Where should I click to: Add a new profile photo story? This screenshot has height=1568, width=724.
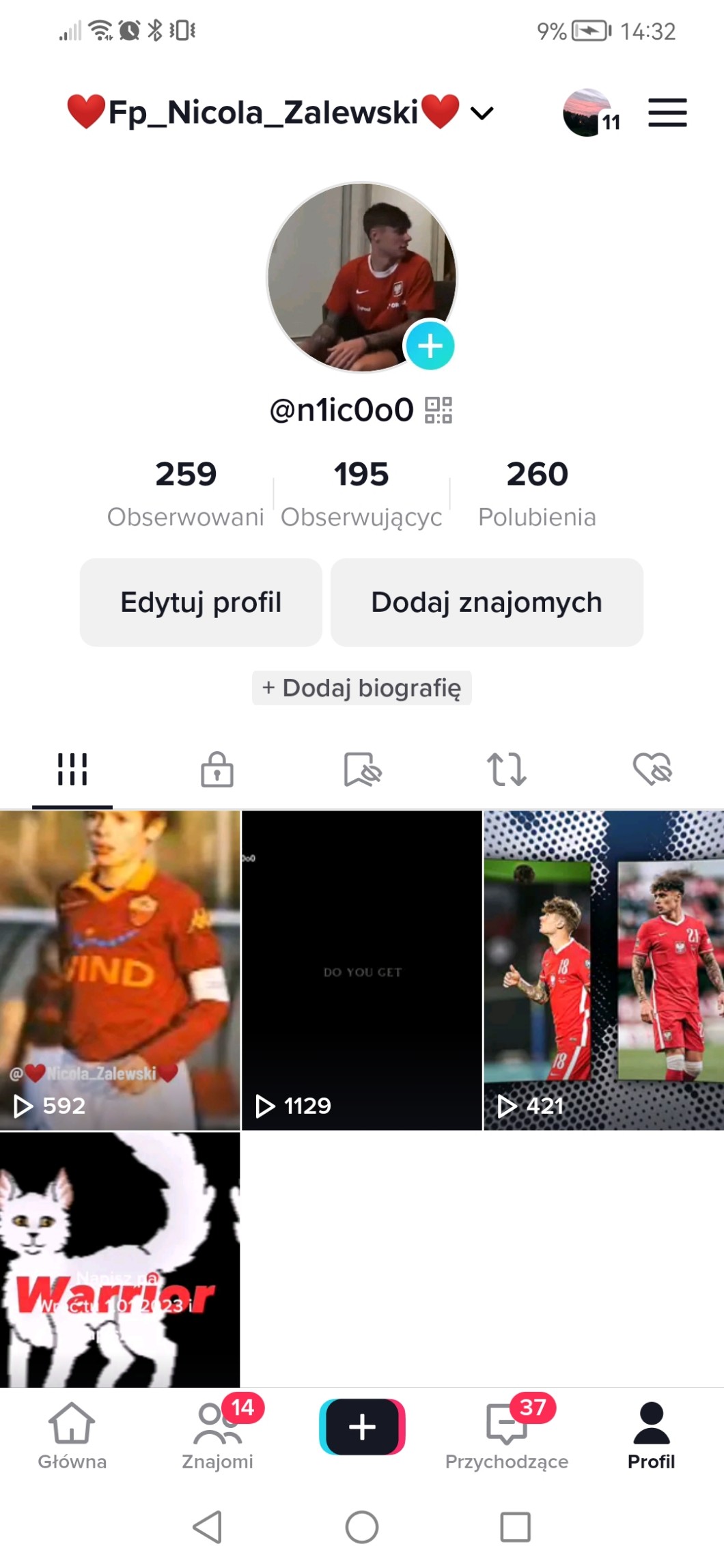click(430, 346)
